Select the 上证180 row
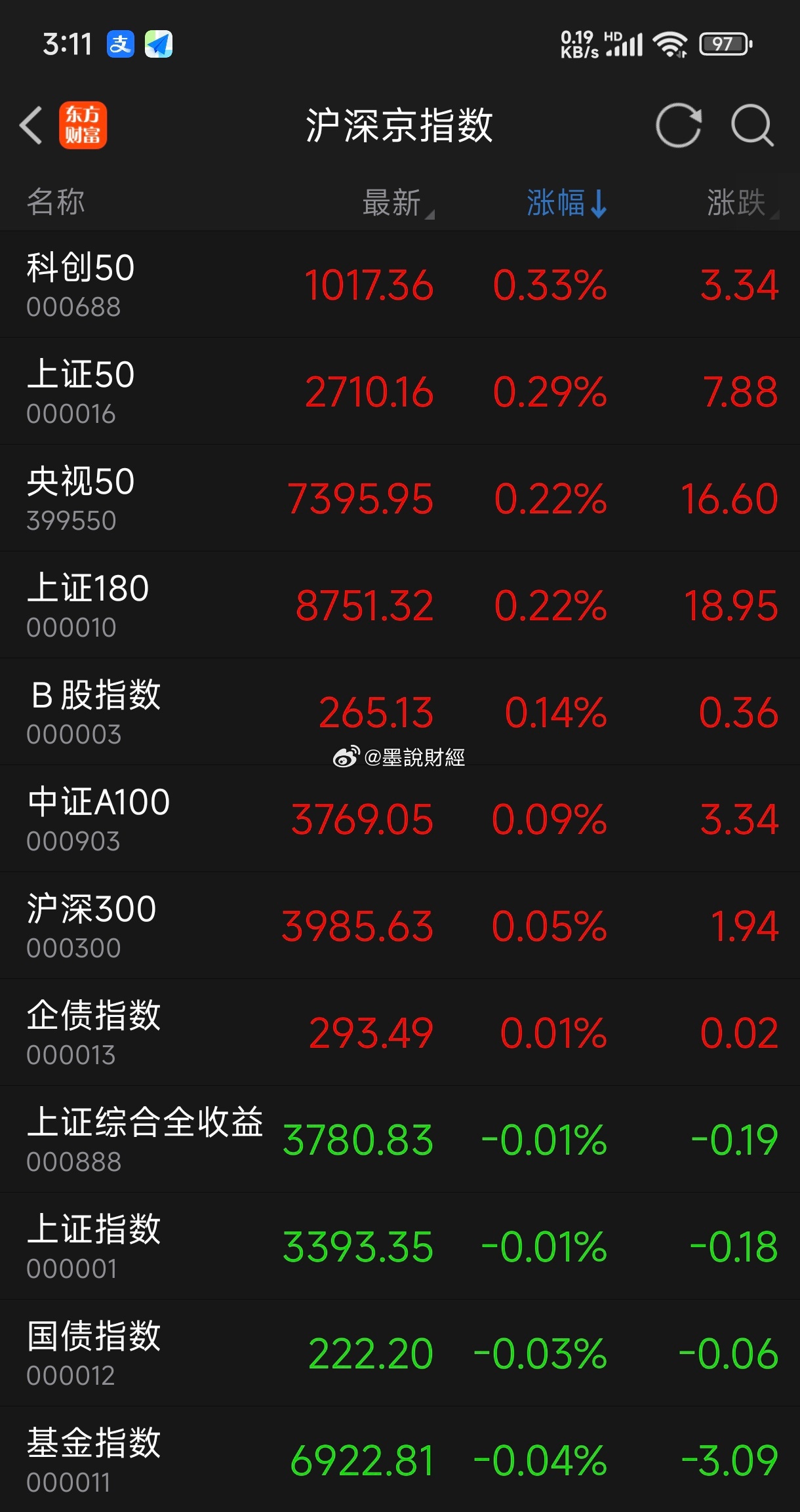800x1512 pixels. tap(400, 605)
